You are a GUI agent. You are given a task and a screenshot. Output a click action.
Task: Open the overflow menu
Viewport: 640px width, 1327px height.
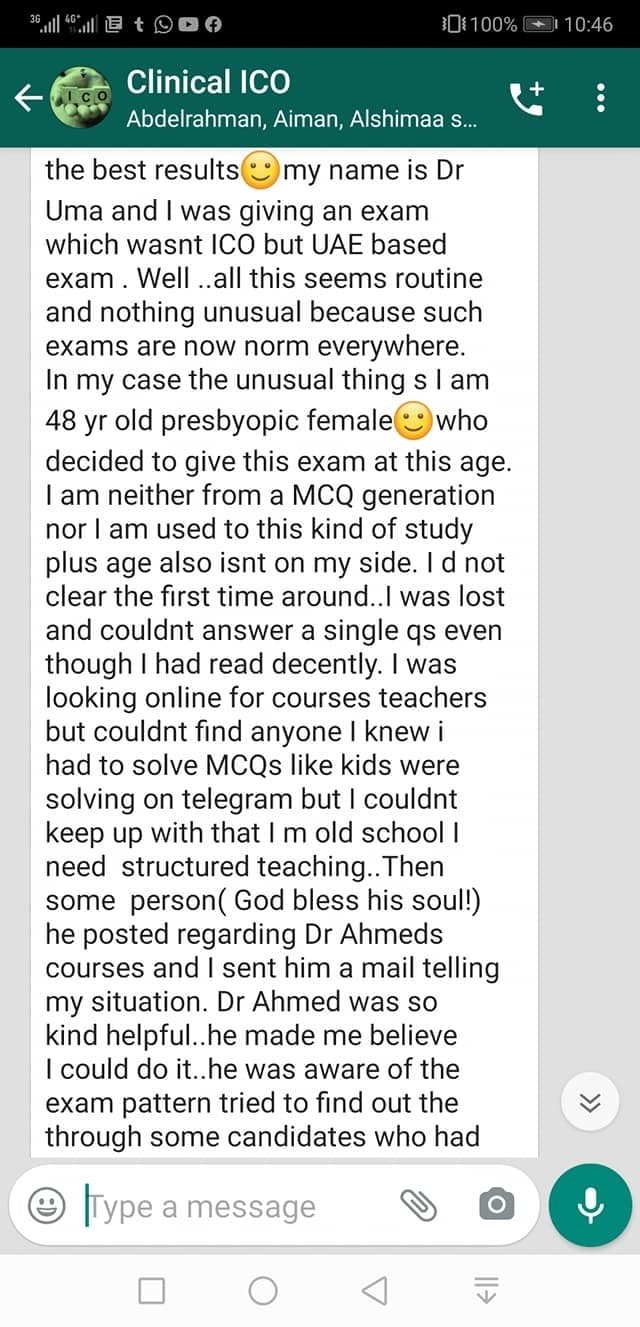(x=601, y=97)
